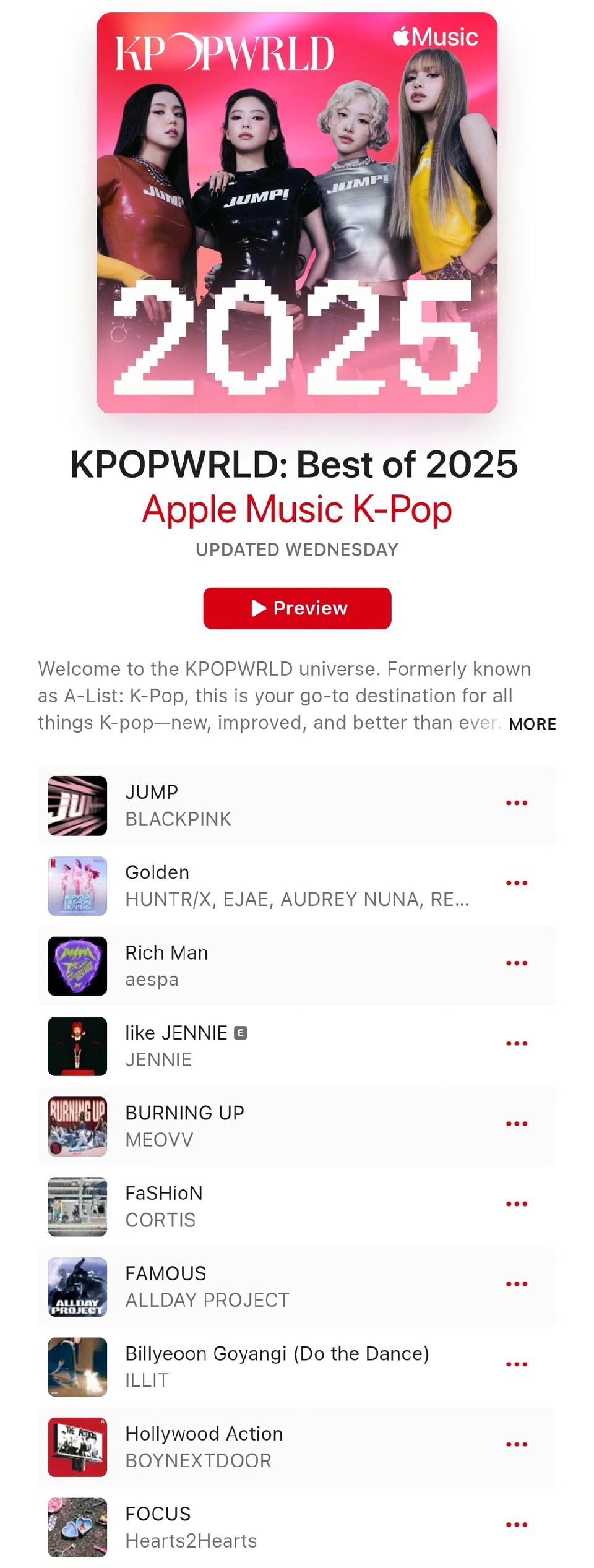Viewport: 594px width, 1568px height.
Task: Open options for Hollywood Action
Action: coord(517,1444)
